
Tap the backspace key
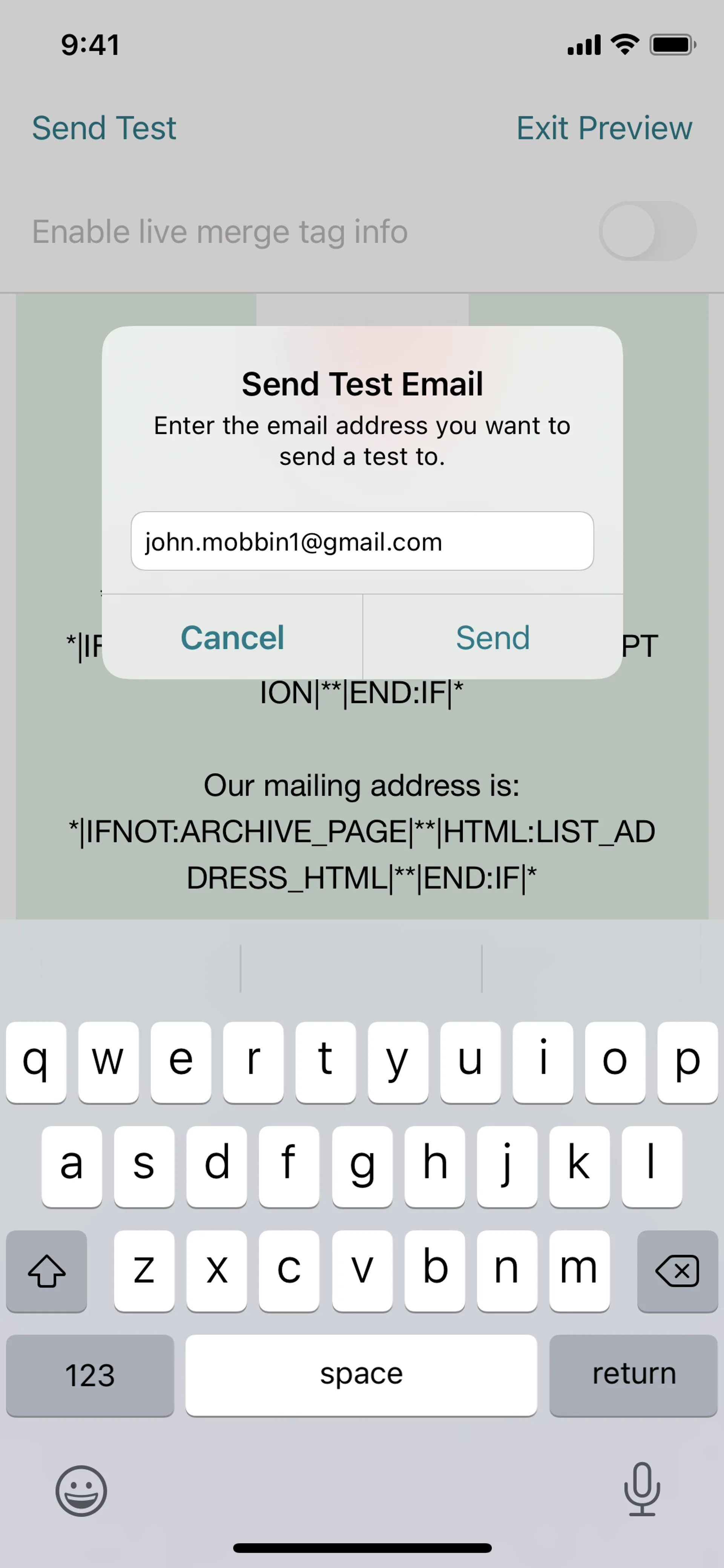[x=676, y=1271]
